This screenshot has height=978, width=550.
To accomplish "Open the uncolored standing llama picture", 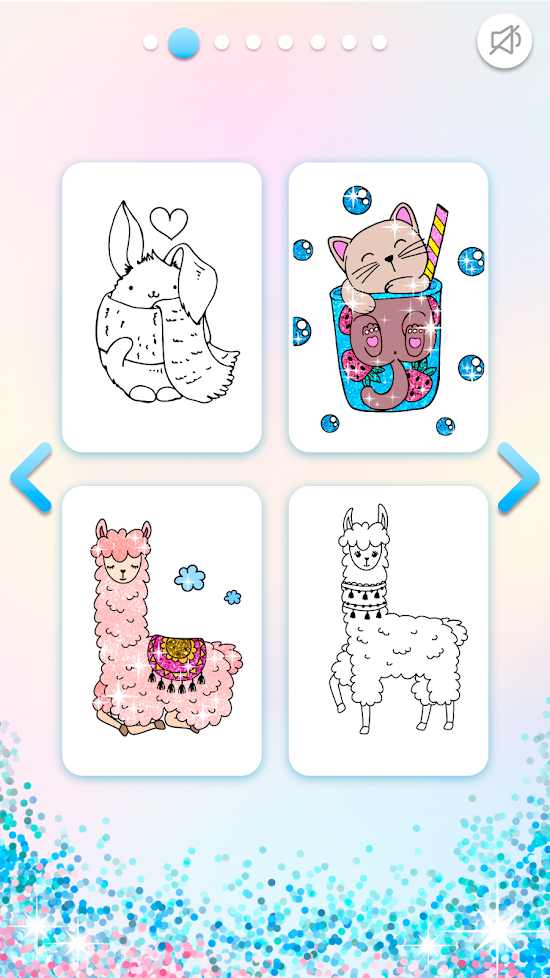I will pyautogui.click(x=388, y=631).
